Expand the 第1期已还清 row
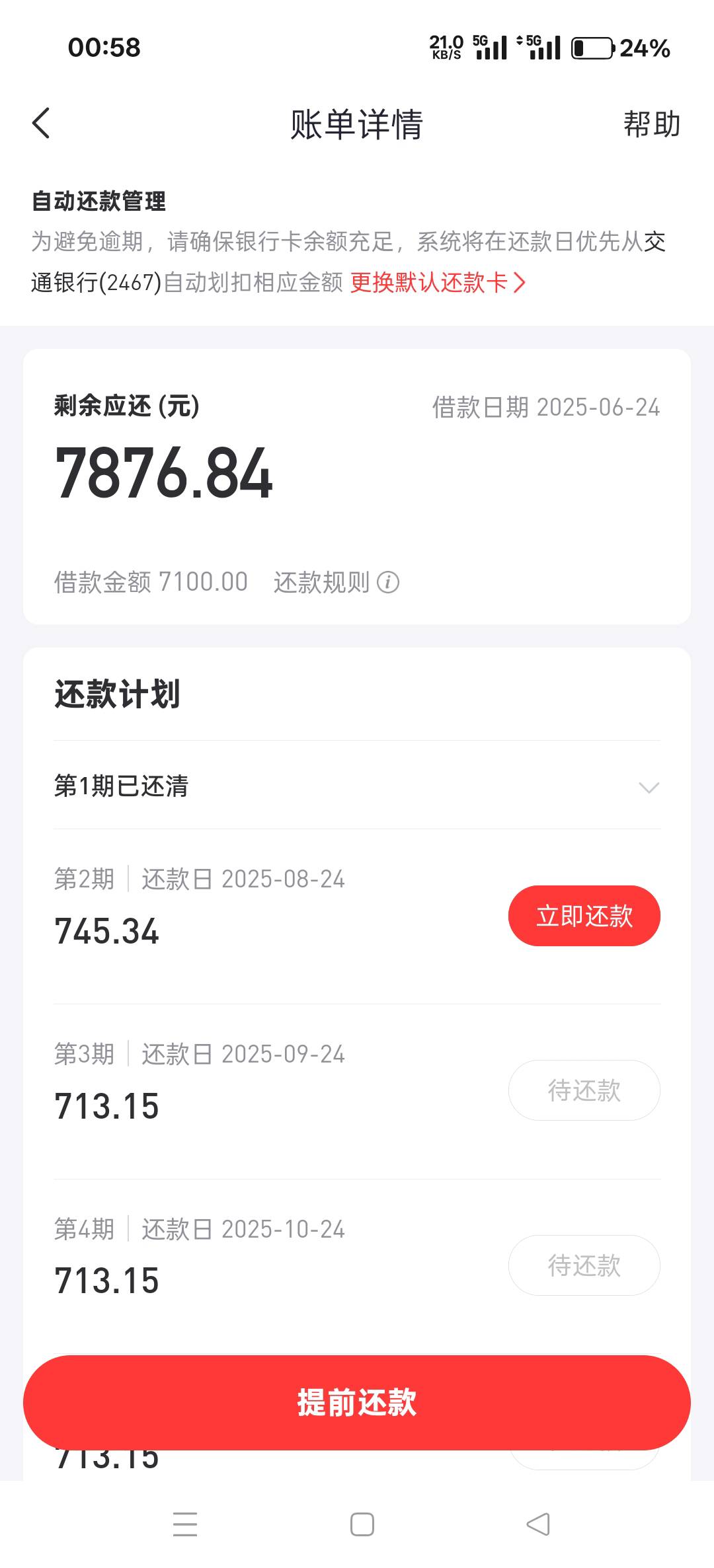This screenshot has width=714, height=1568. coord(357,786)
